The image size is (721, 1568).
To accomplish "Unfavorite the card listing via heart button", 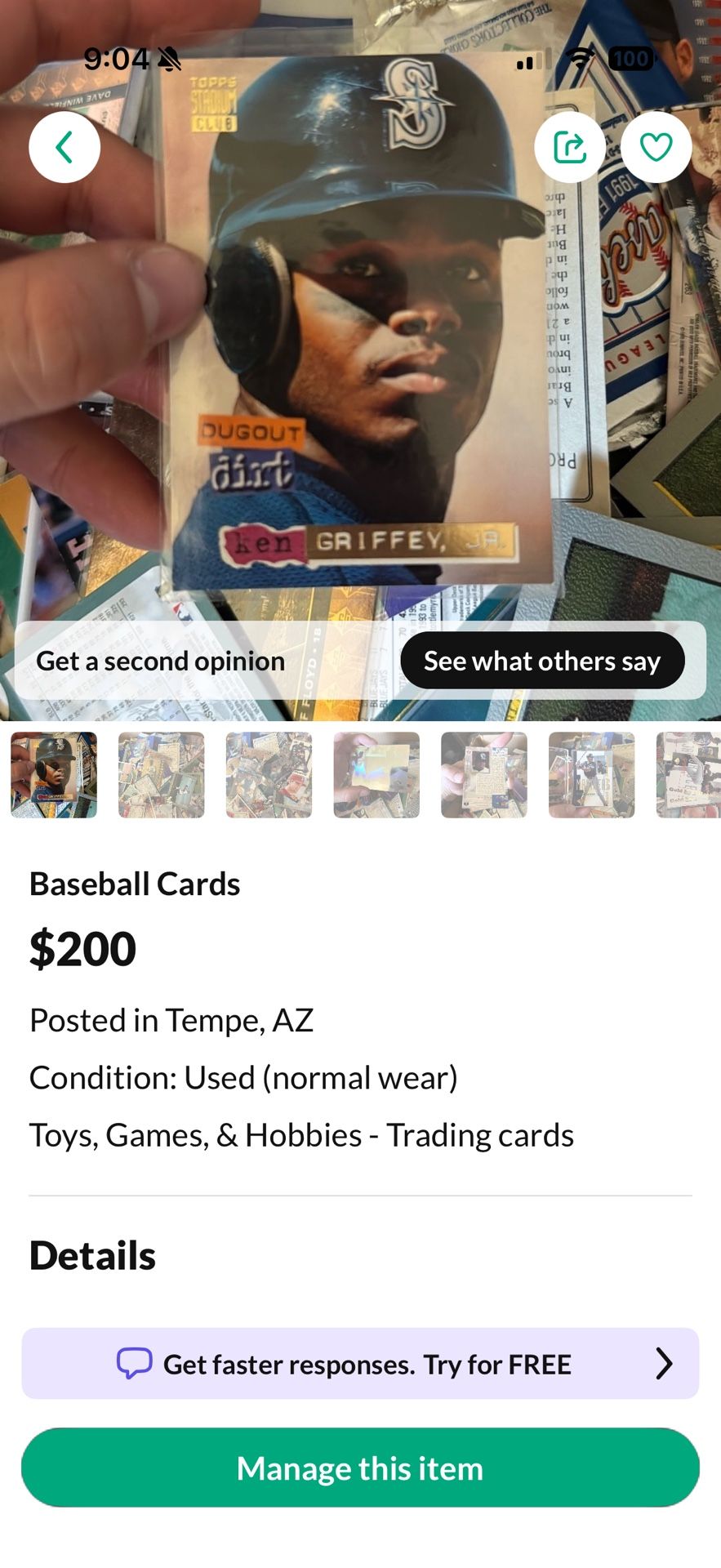I will (656, 147).
